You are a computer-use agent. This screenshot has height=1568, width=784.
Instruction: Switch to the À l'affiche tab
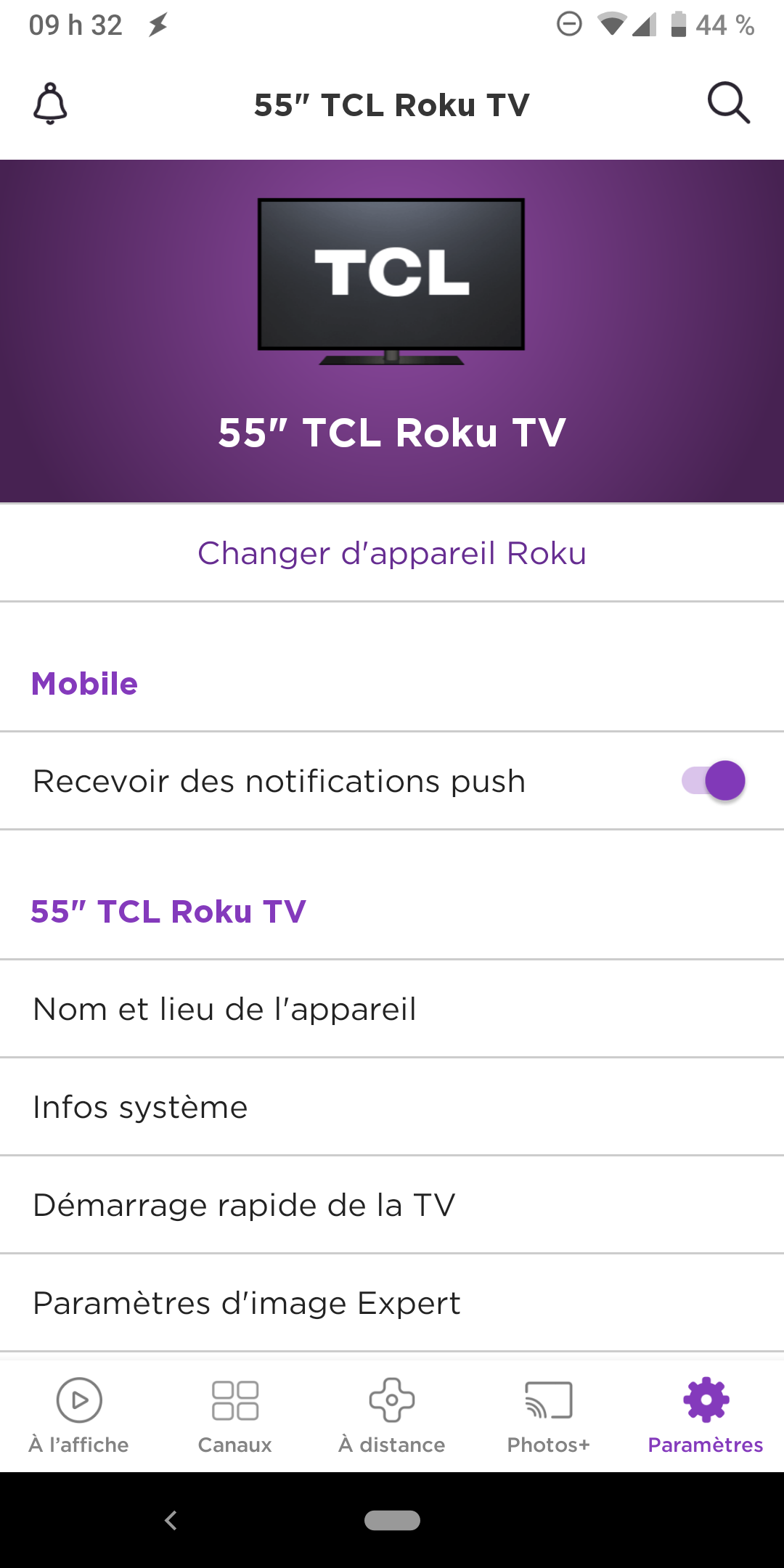(79, 1416)
